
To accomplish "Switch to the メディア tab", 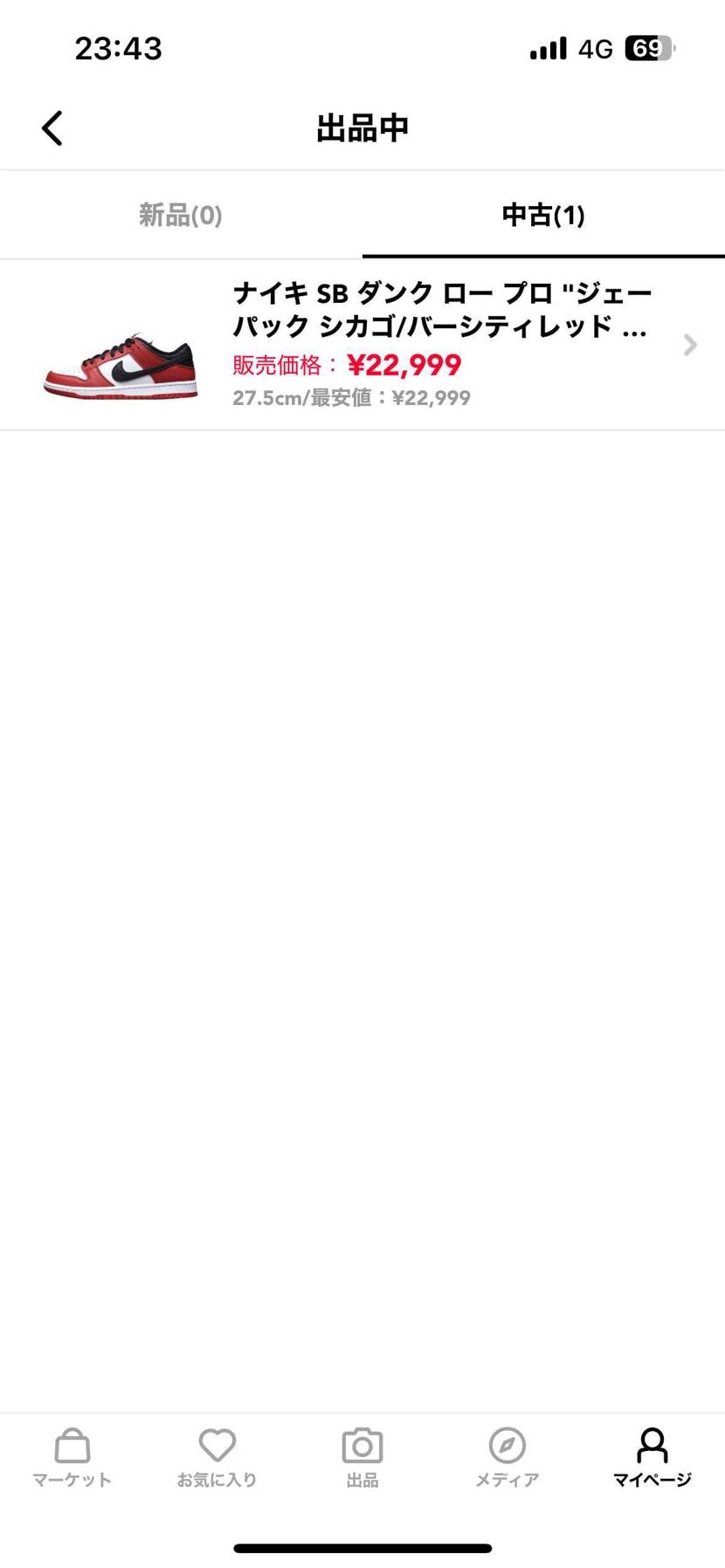I will pyautogui.click(x=507, y=1457).
